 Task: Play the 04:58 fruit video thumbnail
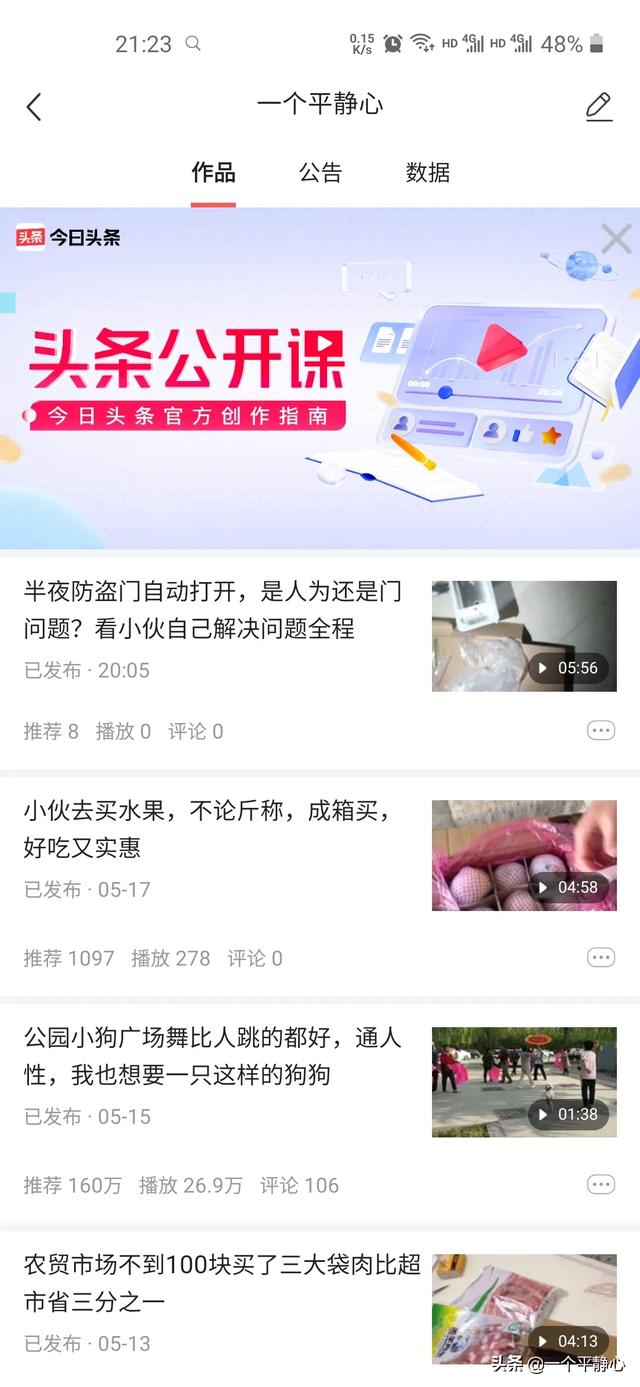pyautogui.click(x=524, y=856)
